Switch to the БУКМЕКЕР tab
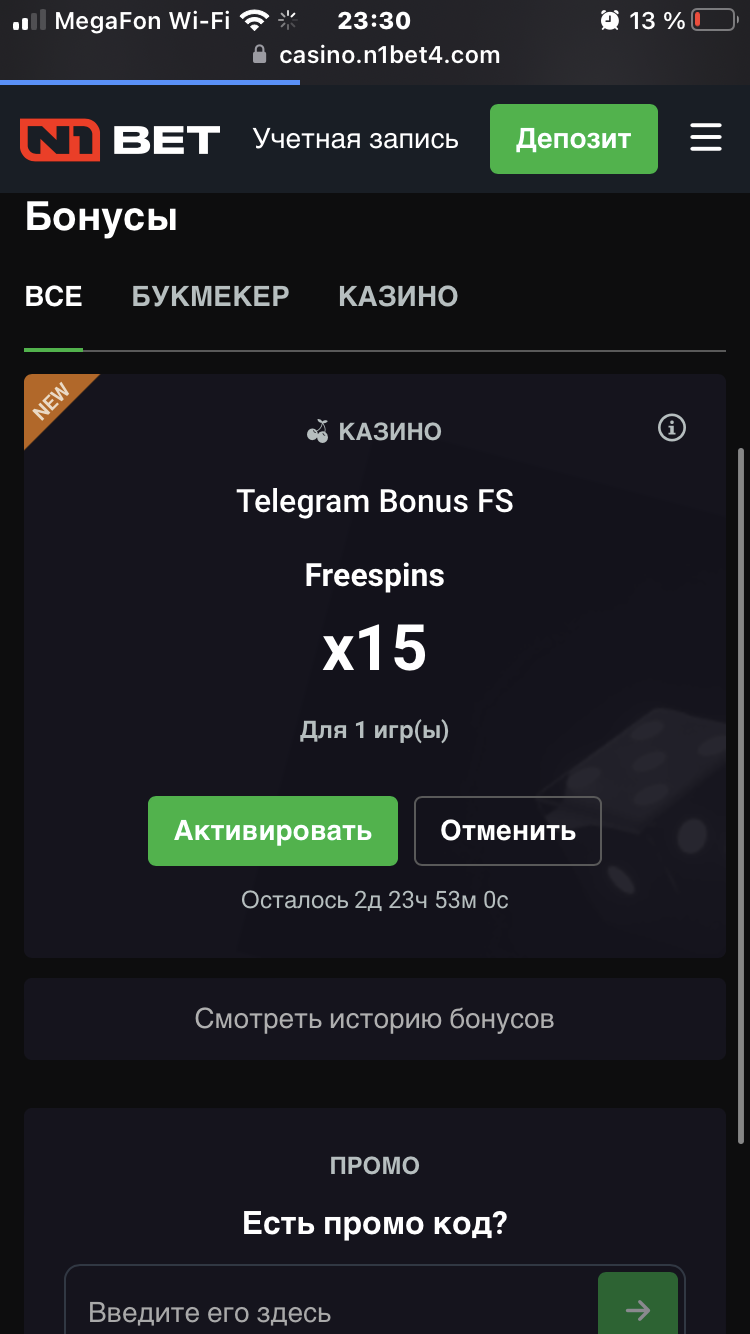The width and height of the screenshot is (750, 1334). click(x=210, y=296)
